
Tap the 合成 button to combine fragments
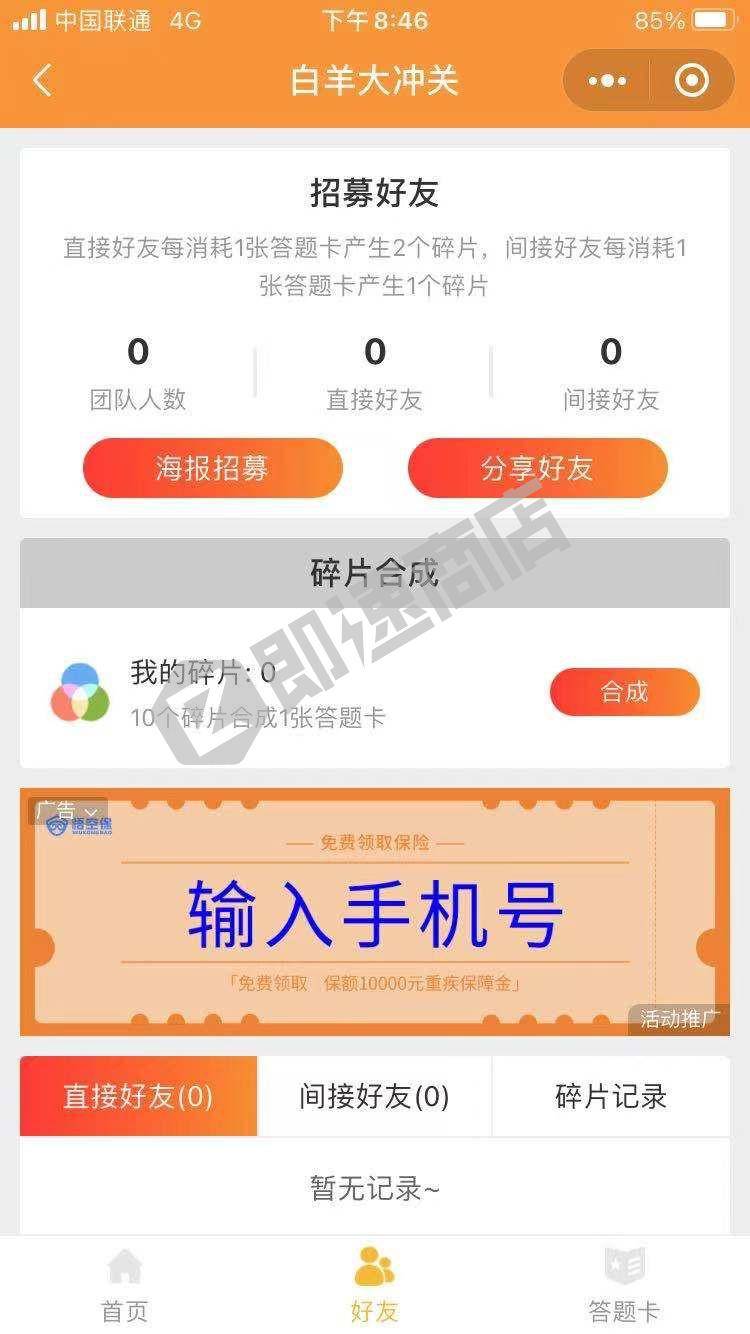point(624,692)
